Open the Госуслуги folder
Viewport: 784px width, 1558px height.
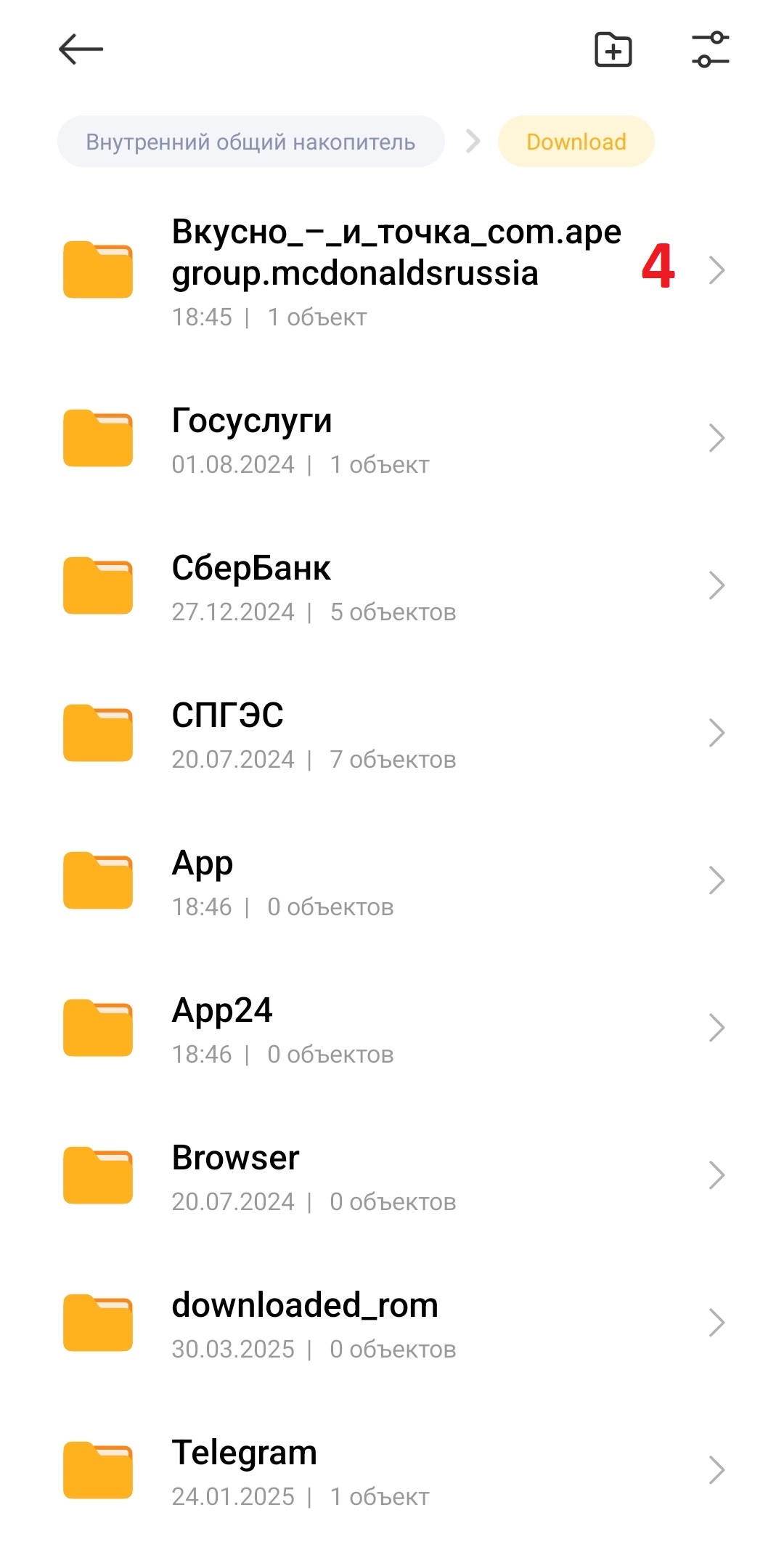coord(392,439)
